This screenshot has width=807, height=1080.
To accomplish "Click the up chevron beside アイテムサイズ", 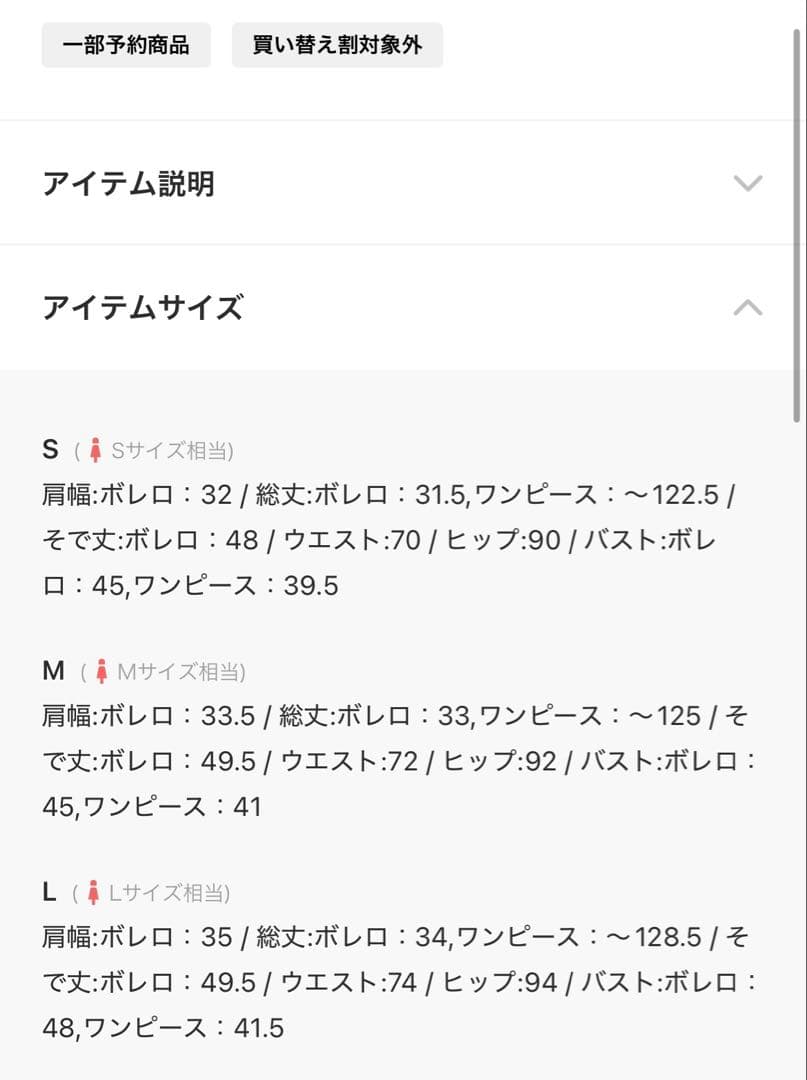I will [748, 308].
